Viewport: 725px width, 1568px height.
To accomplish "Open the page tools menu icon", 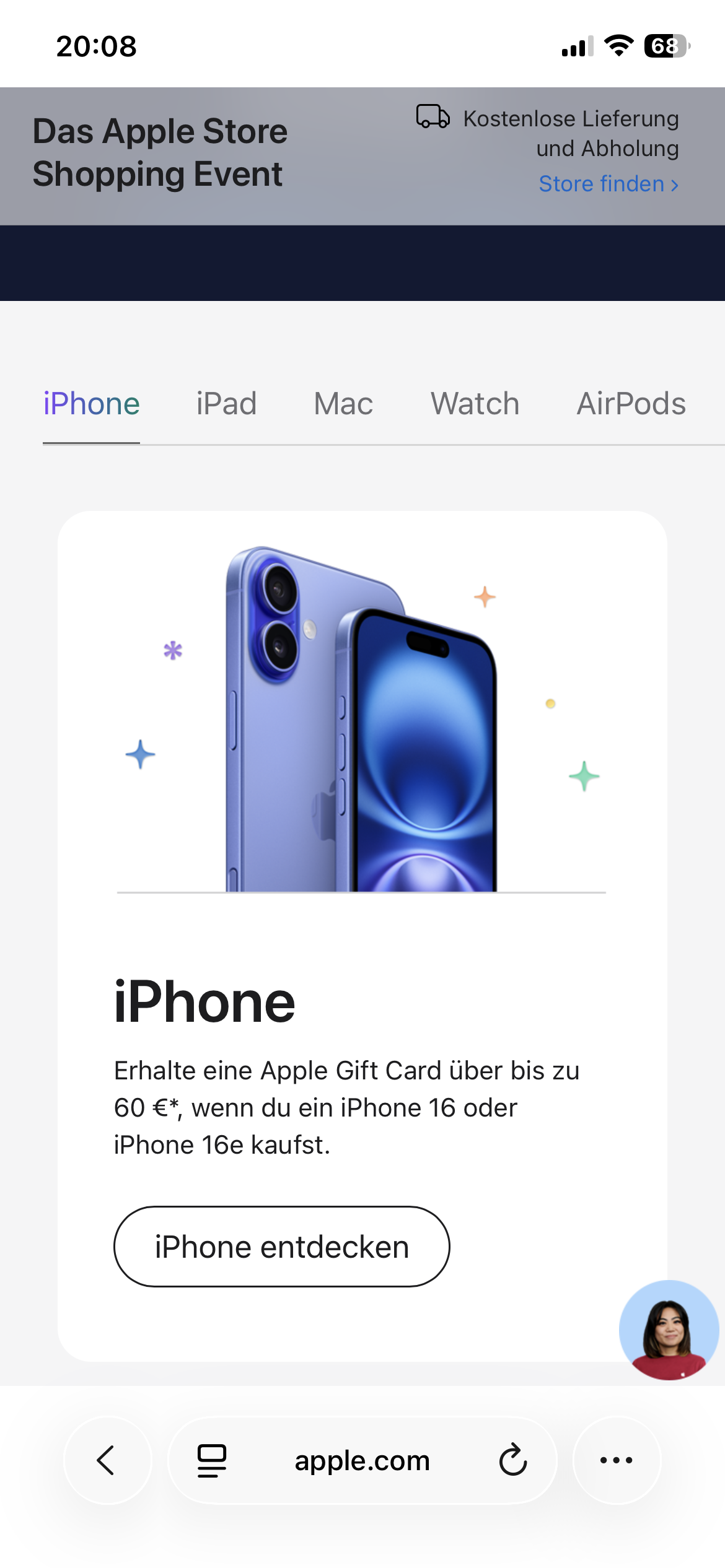I will pos(211,1460).
